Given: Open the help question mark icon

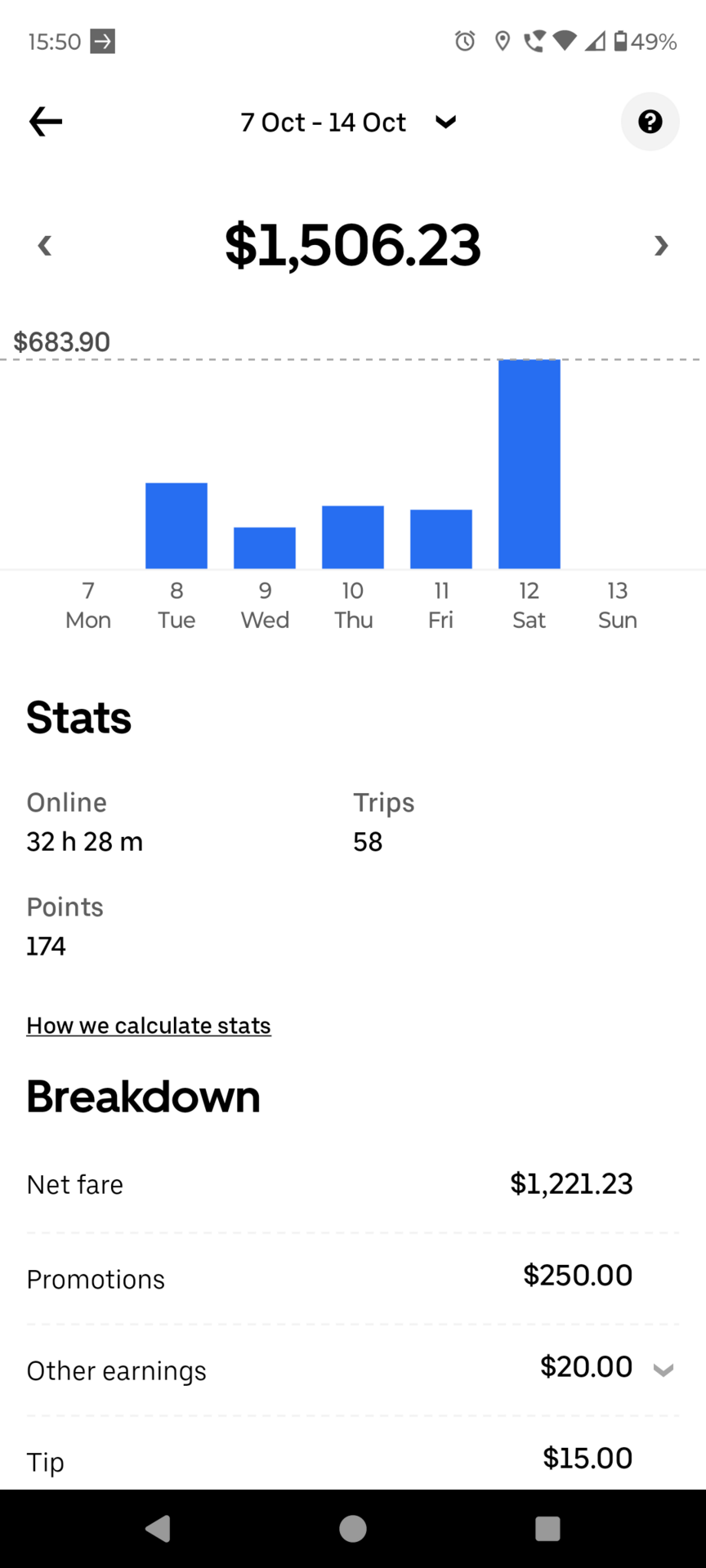Looking at the screenshot, I should 650,122.
